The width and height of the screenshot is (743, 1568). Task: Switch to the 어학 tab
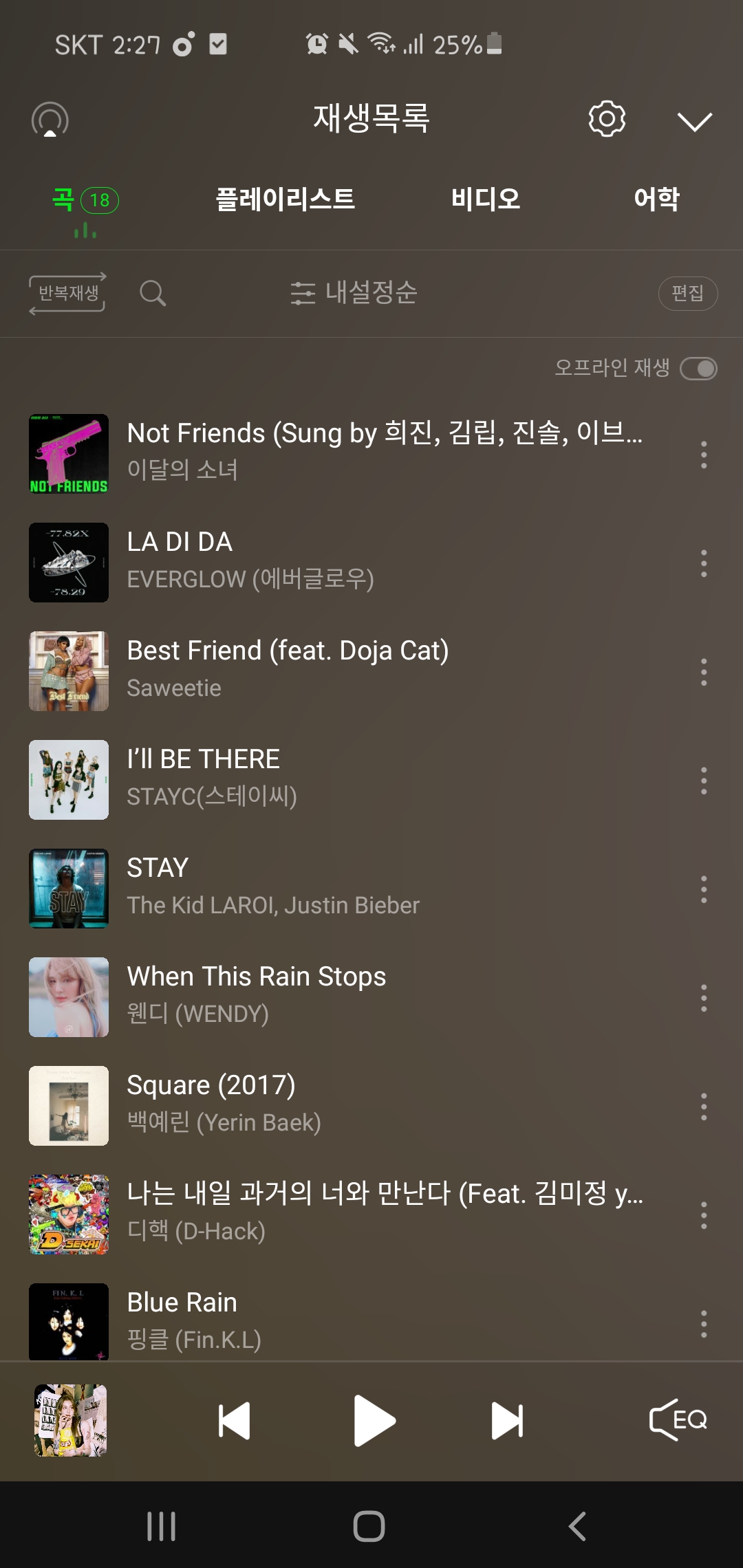(656, 199)
